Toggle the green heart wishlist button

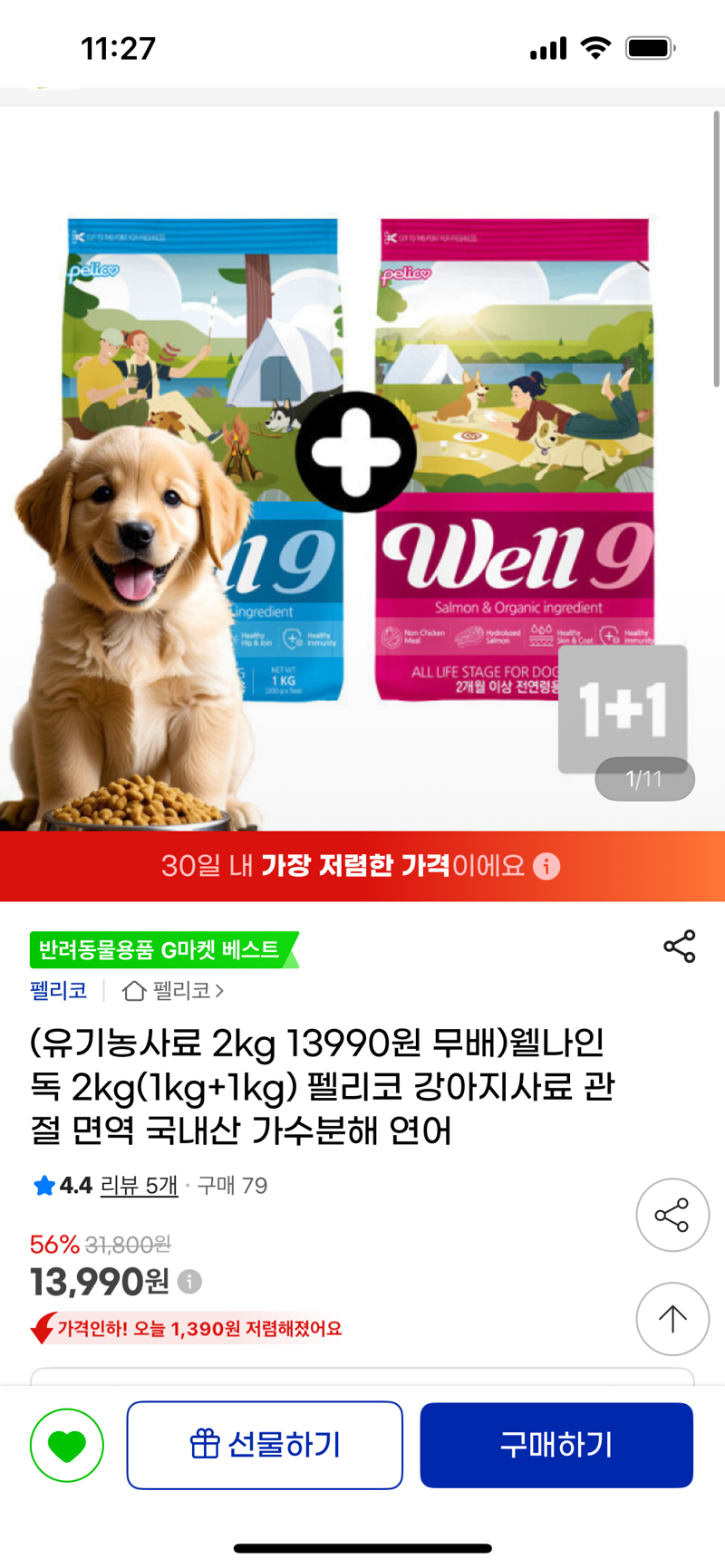click(67, 1445)
